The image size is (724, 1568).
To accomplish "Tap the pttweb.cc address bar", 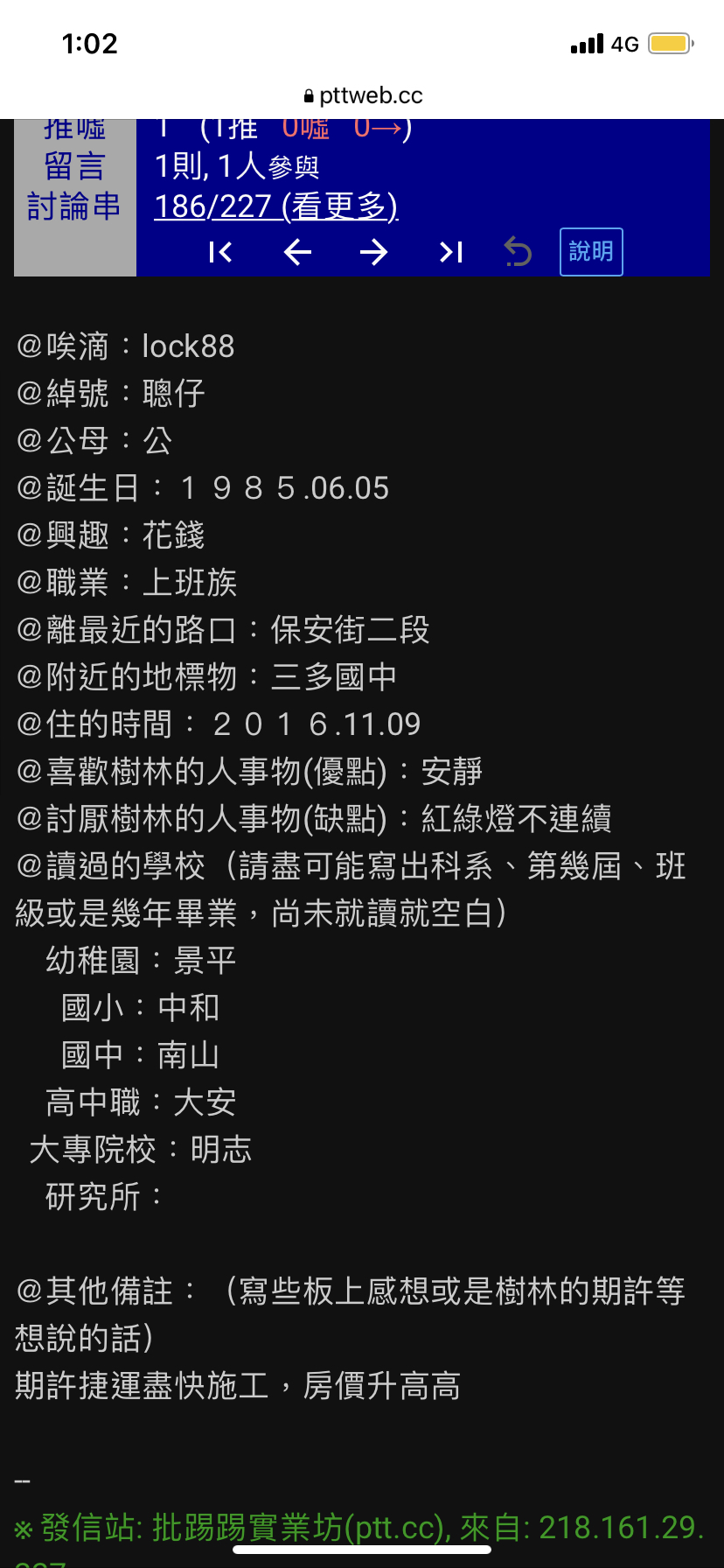I will (x=362, y=95).
